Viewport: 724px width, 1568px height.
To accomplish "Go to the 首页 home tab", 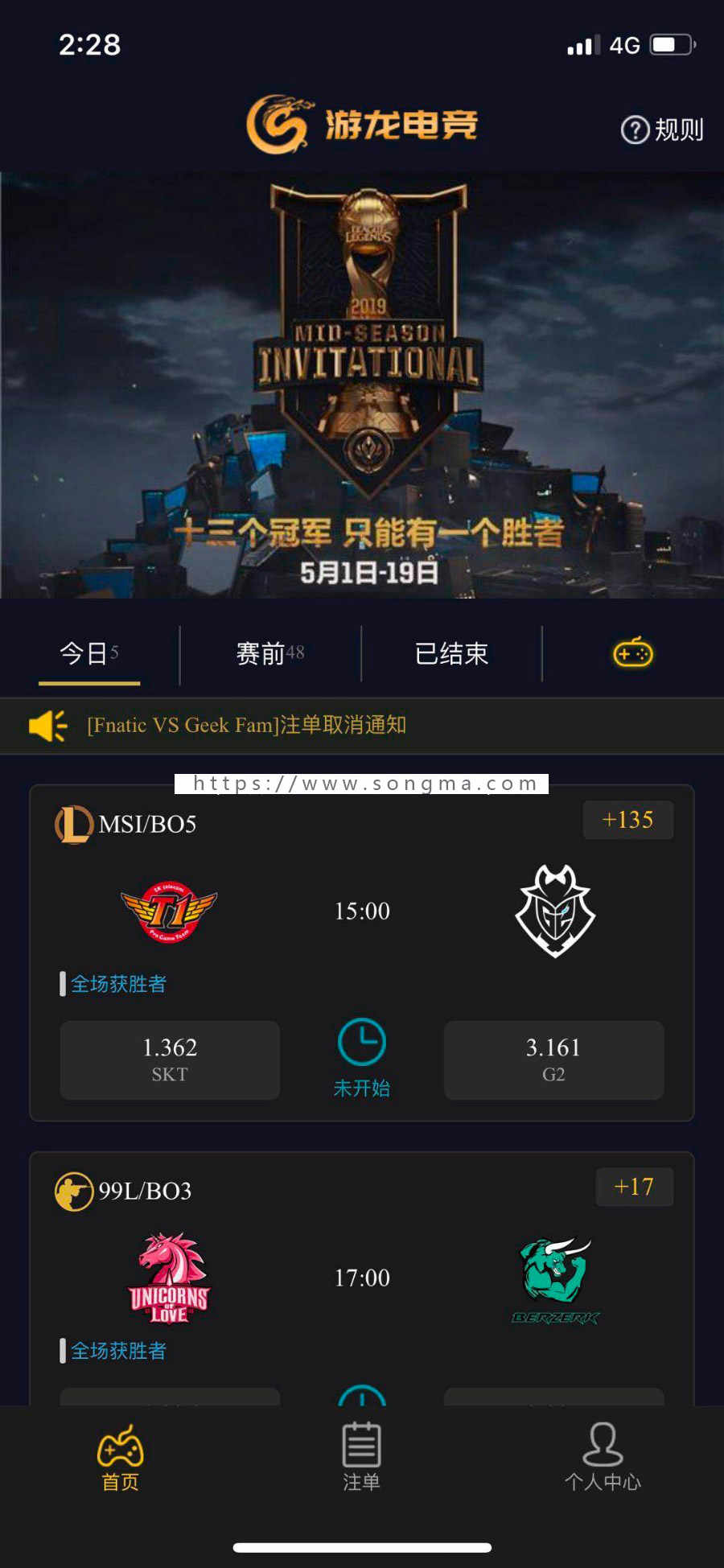I will [121, 1458].
